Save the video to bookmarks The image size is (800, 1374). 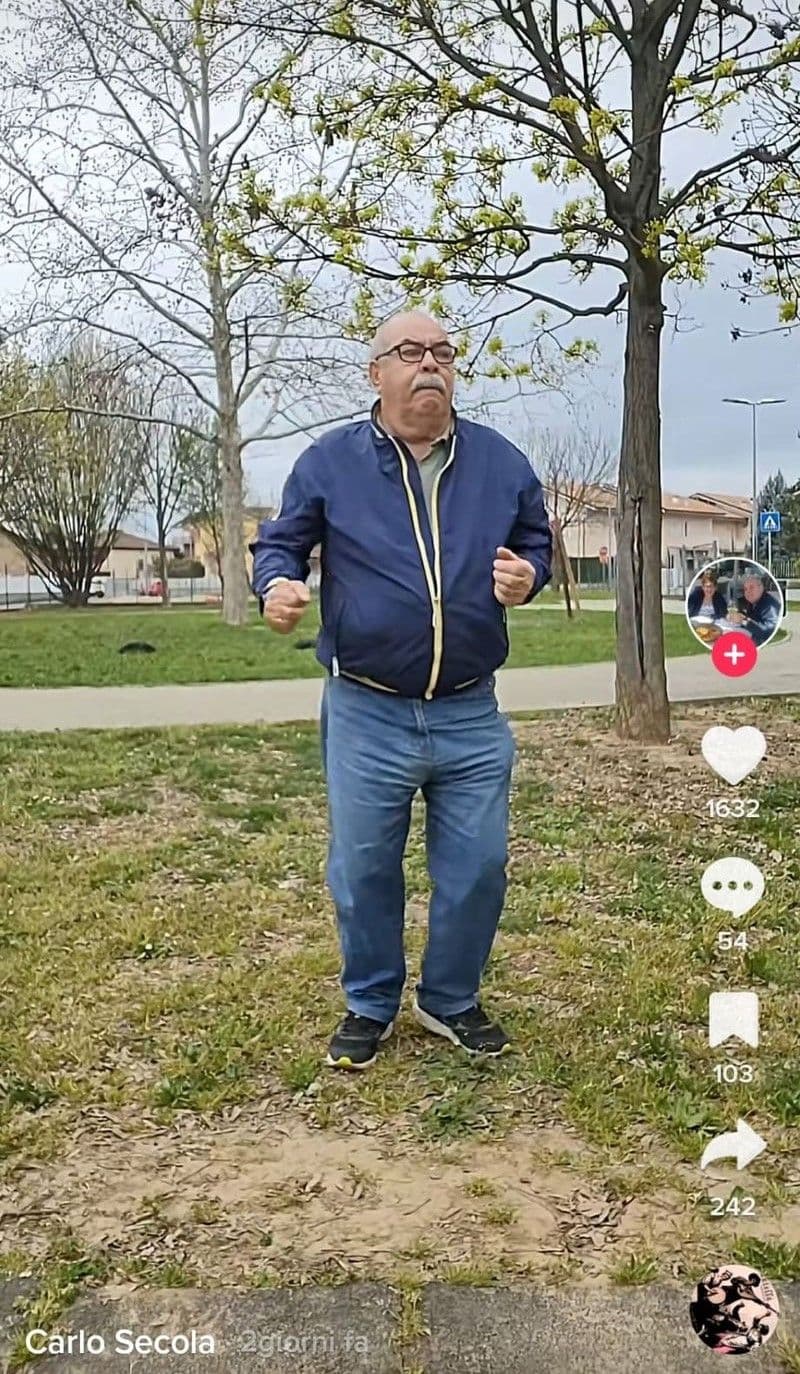pyautogui.click(x=733, y=1020)
